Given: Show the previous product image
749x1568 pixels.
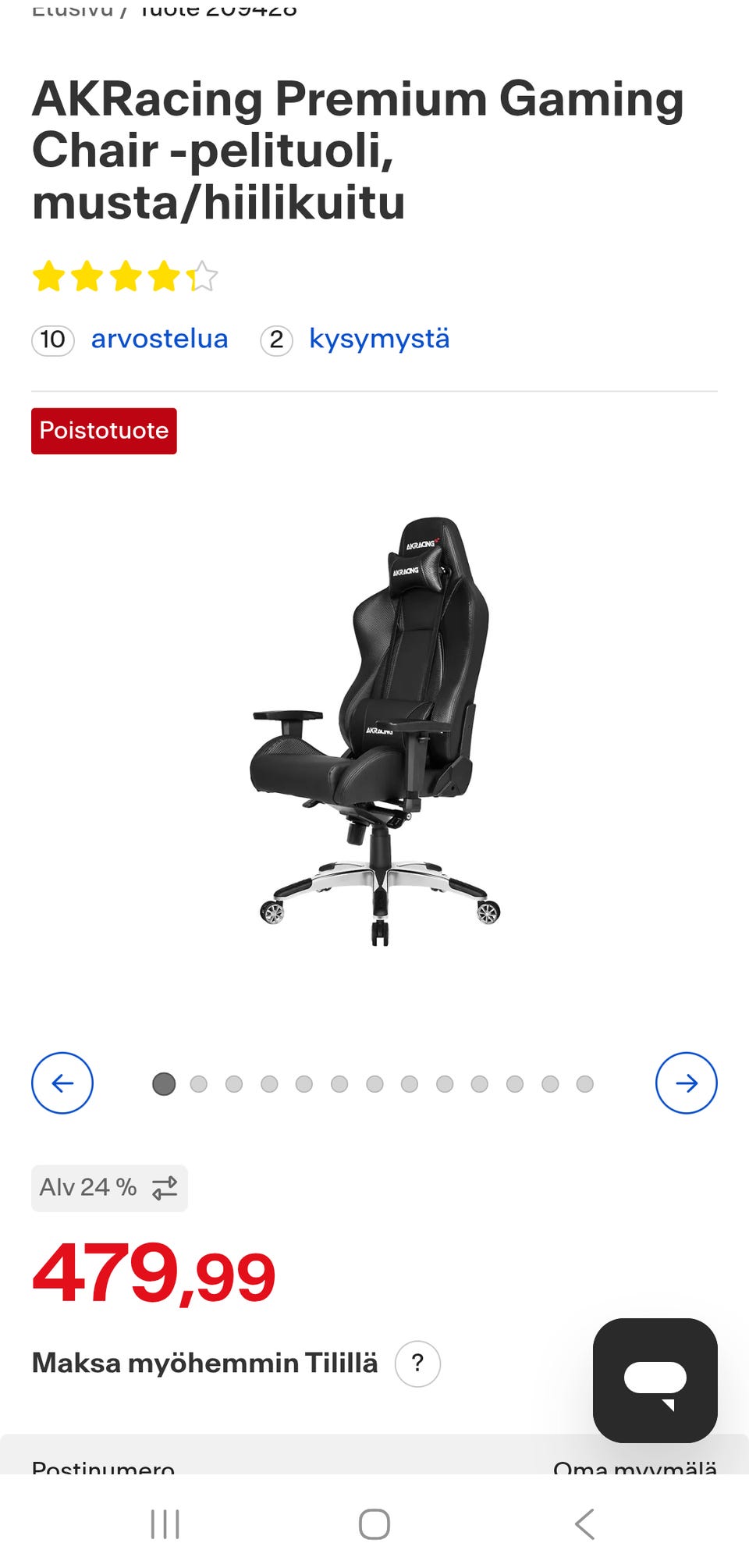Looking at the screenshot, I should point(62,1083).
